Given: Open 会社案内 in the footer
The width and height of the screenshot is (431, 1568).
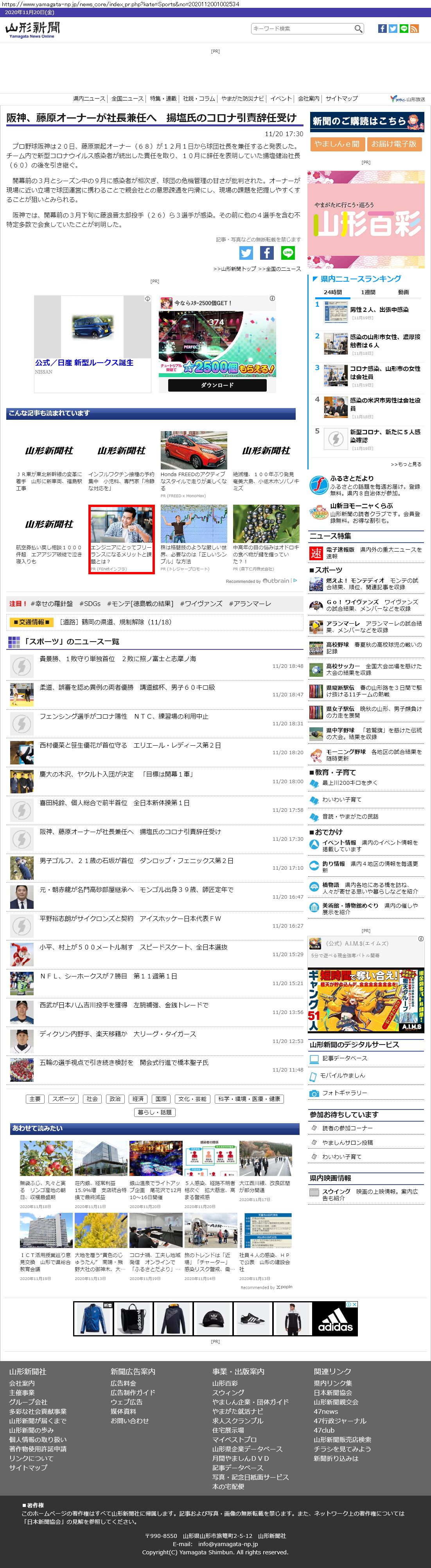Looking at the screenshot, I should 22,1383.
